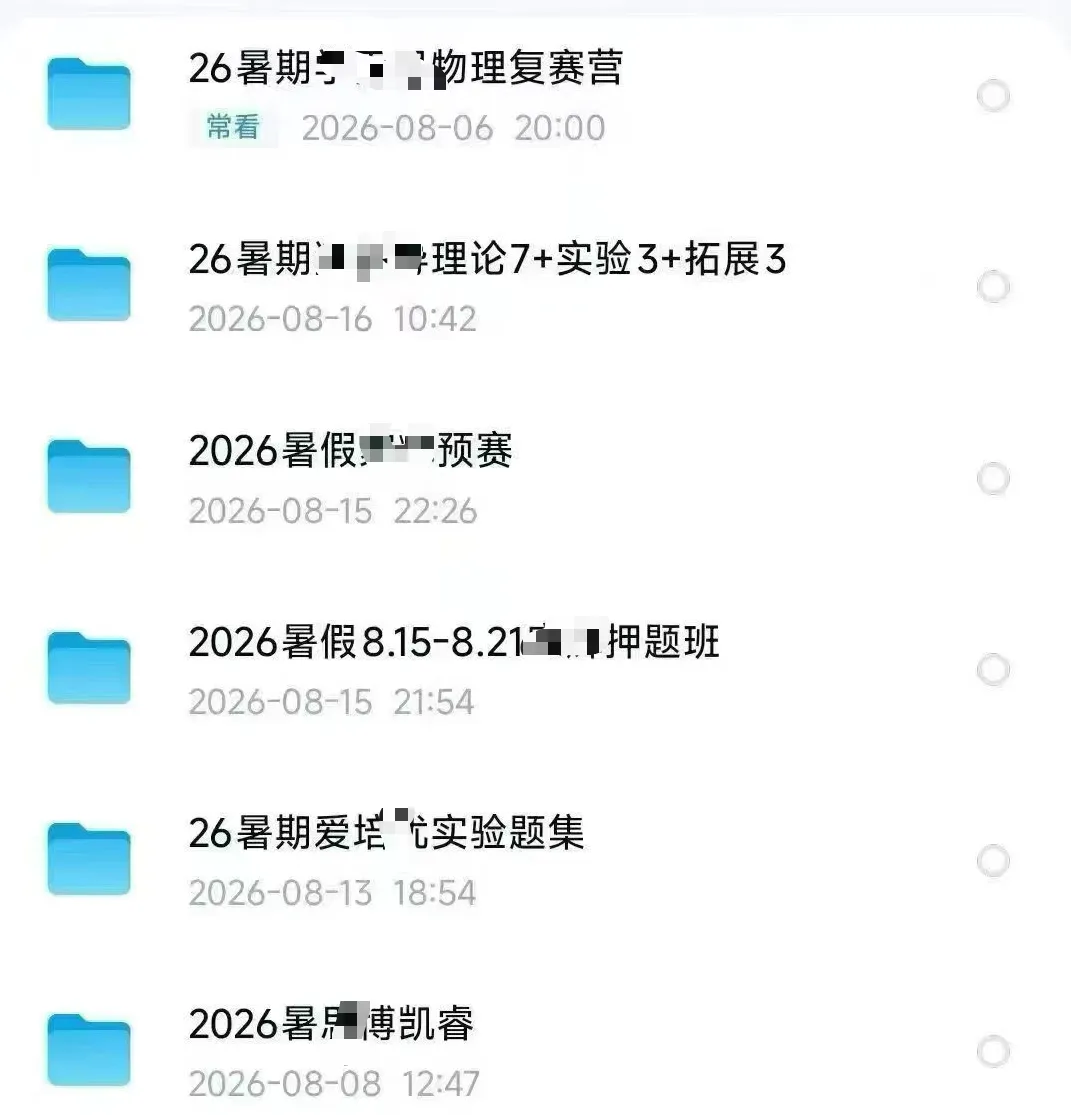The image size is (1071, 1115).
Task: Select the circle next to the 预赛 folder
Action: click(993, 478)
